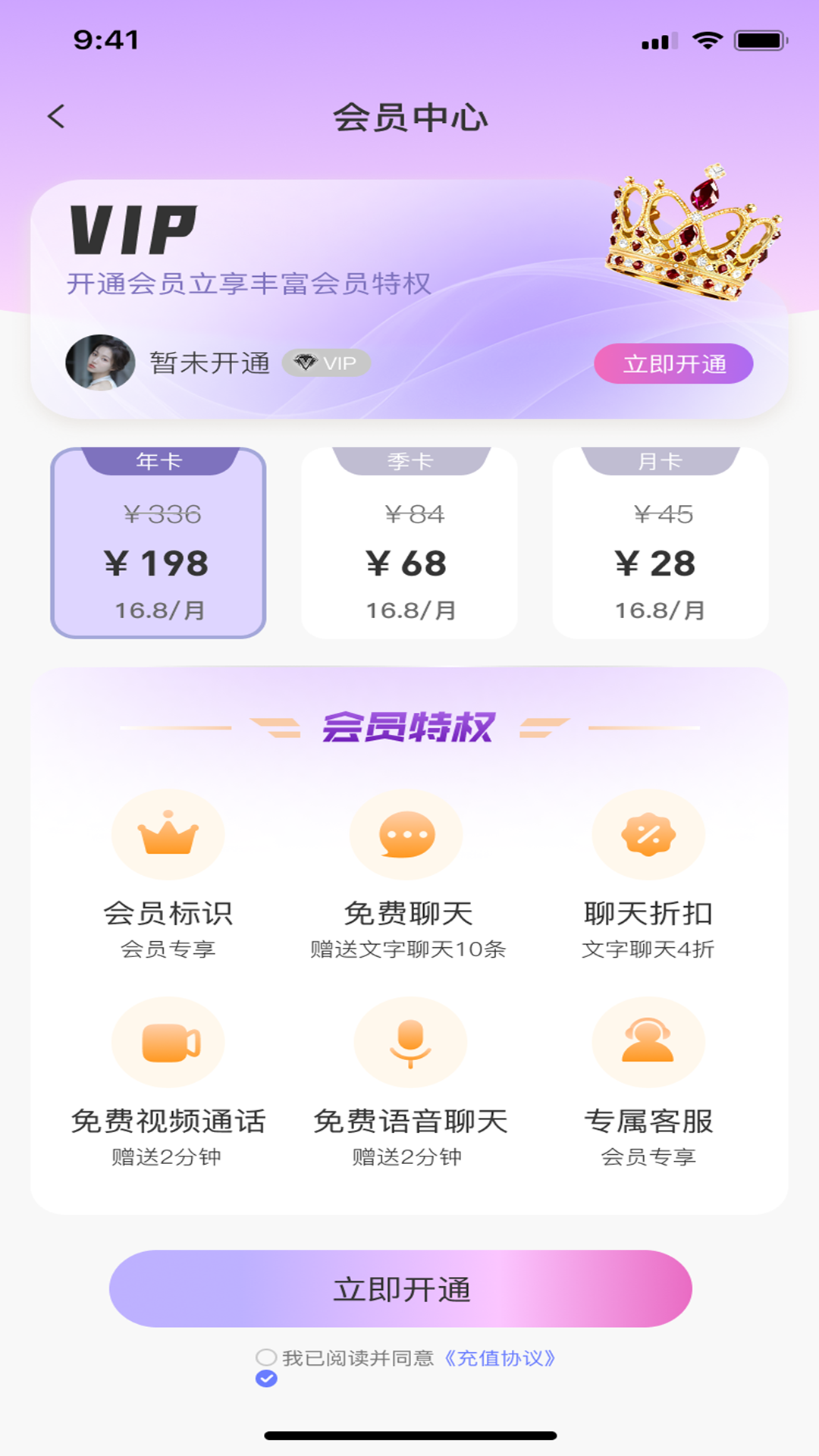819x1456 pixels.
Task: Check the 我已阅读并同意 agreement circle
Action: click(x=266, y=1357)
